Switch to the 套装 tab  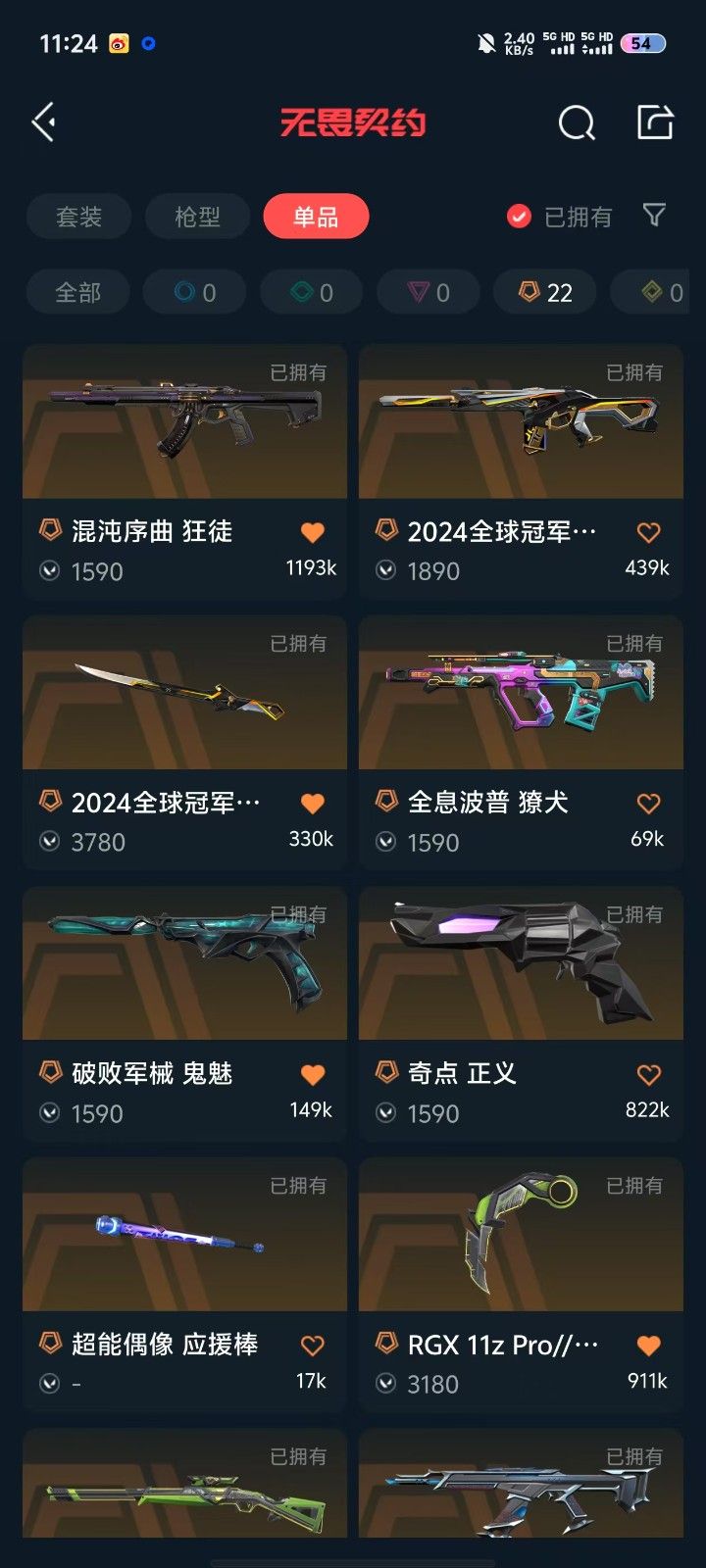click(x=81, y=217)
